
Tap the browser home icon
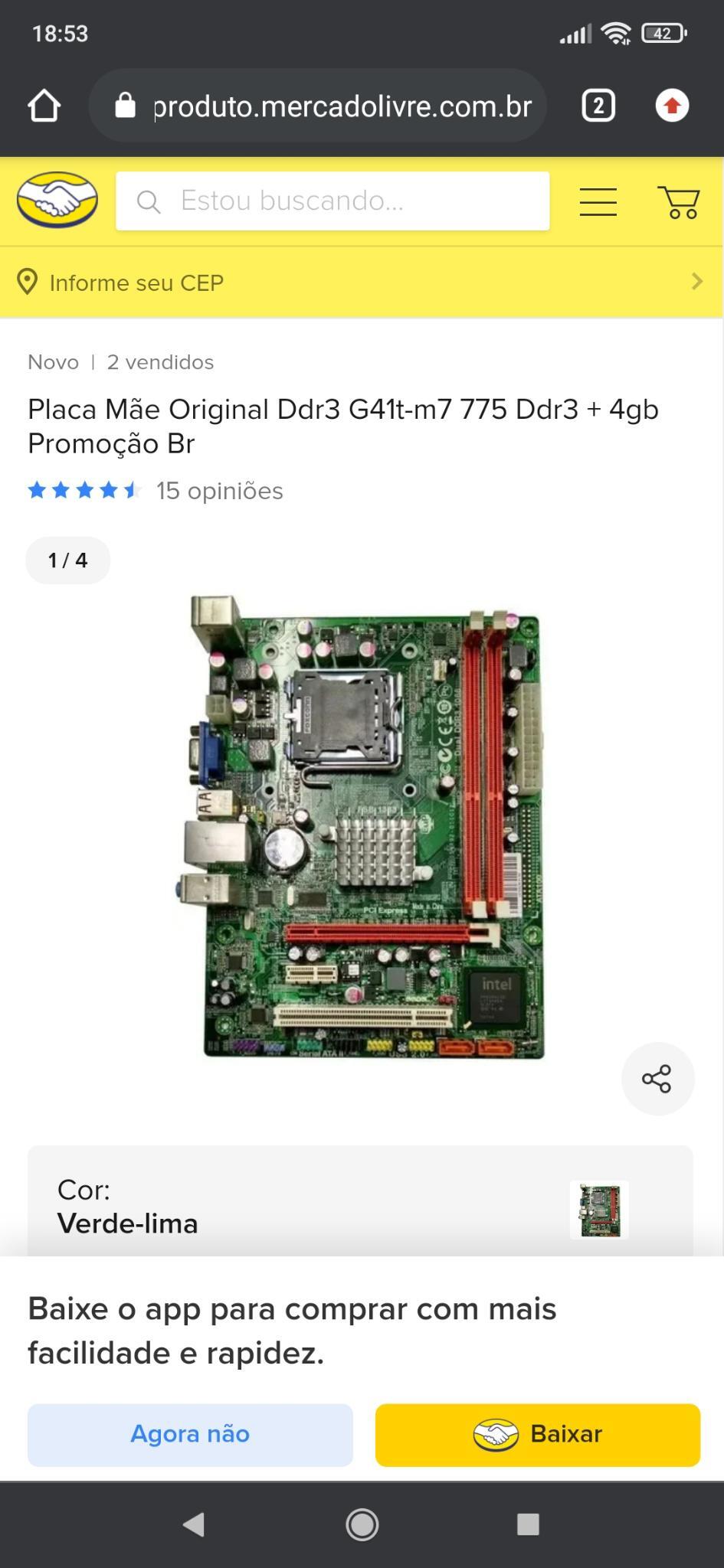[x=44, y=106]
